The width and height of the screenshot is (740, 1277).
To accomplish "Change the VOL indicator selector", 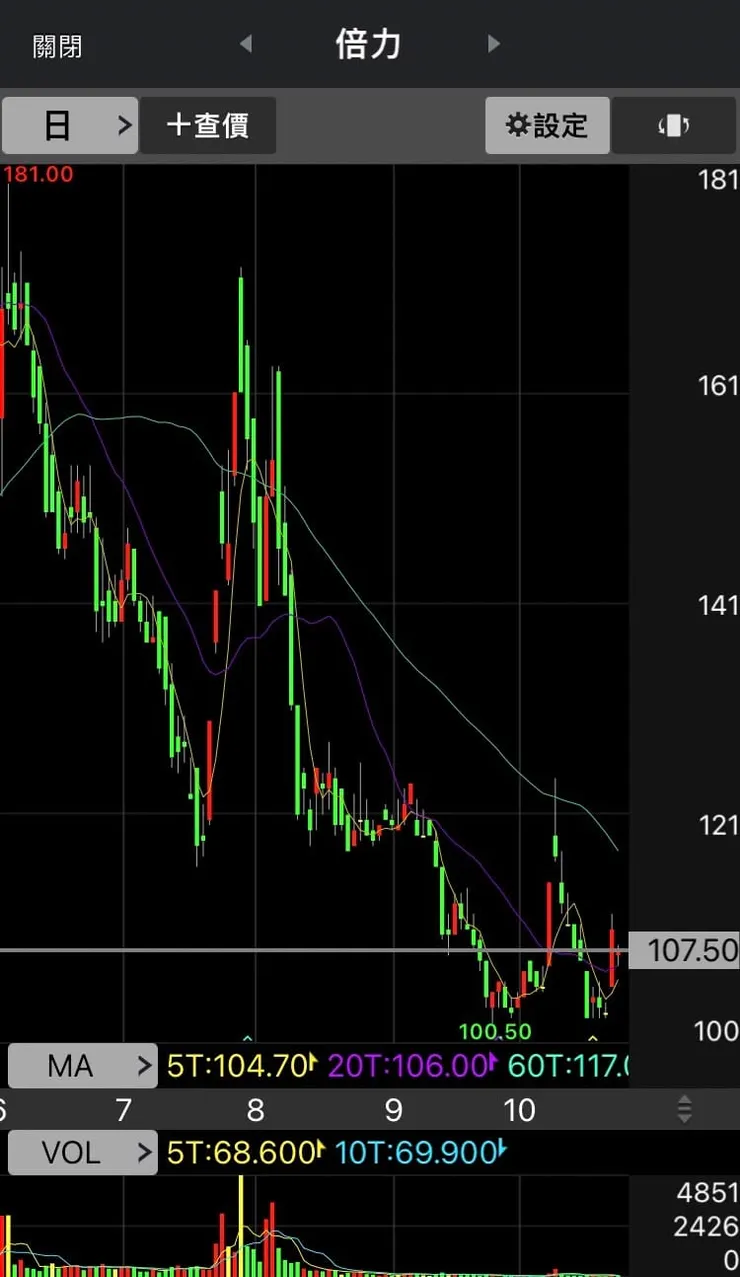I will tap(83, 1153).
